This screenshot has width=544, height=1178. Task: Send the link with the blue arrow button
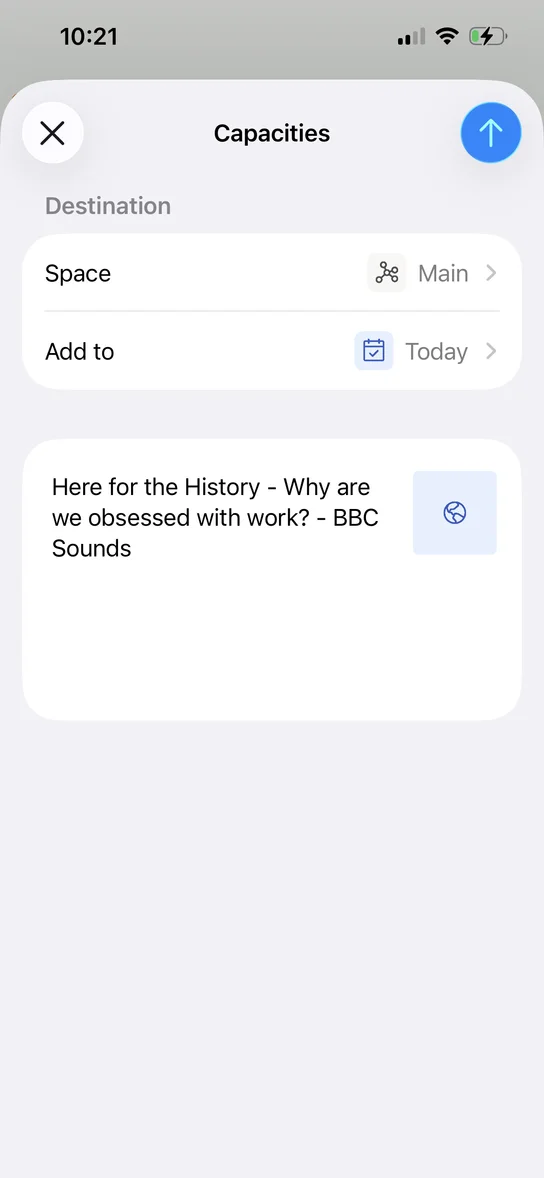point(491,133)
